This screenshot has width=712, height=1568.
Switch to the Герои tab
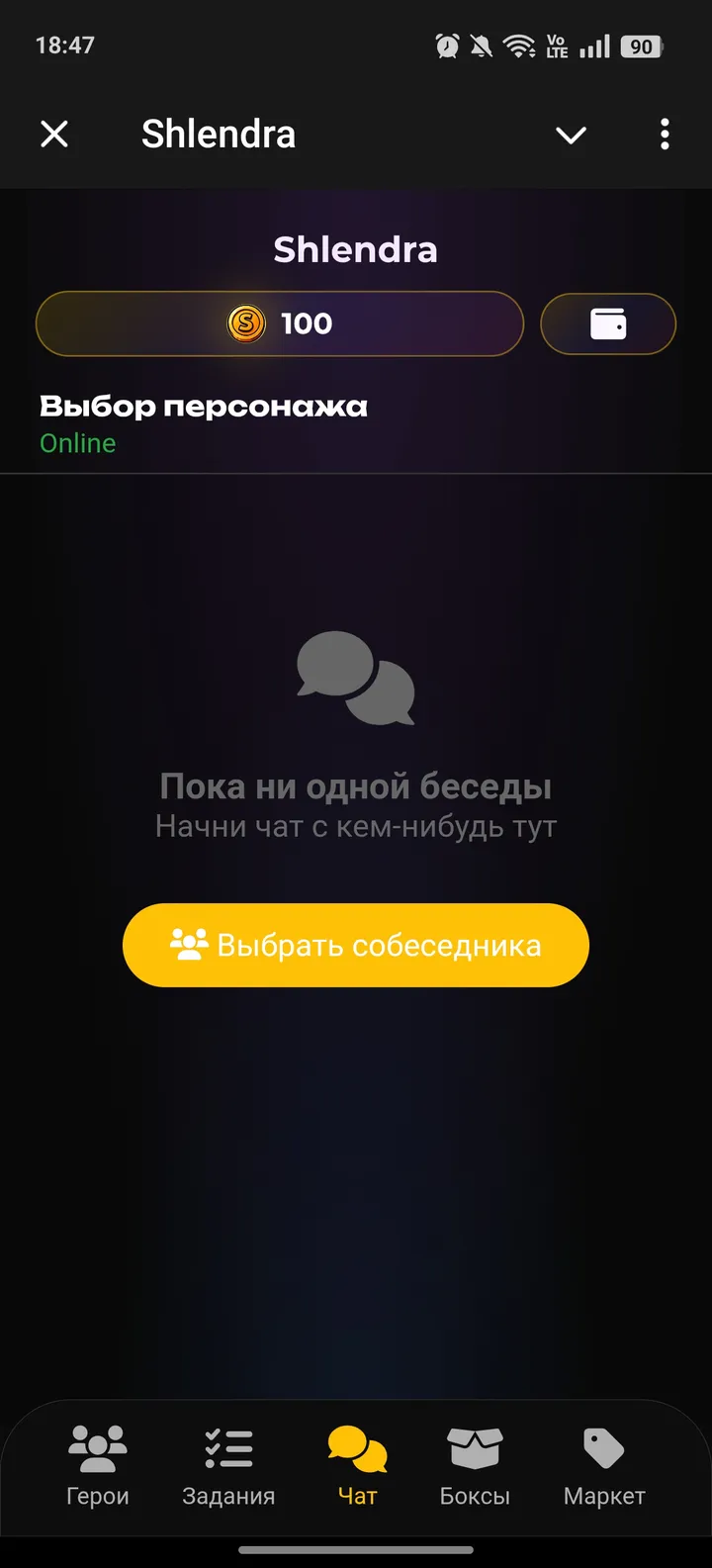click(98, 1466)
